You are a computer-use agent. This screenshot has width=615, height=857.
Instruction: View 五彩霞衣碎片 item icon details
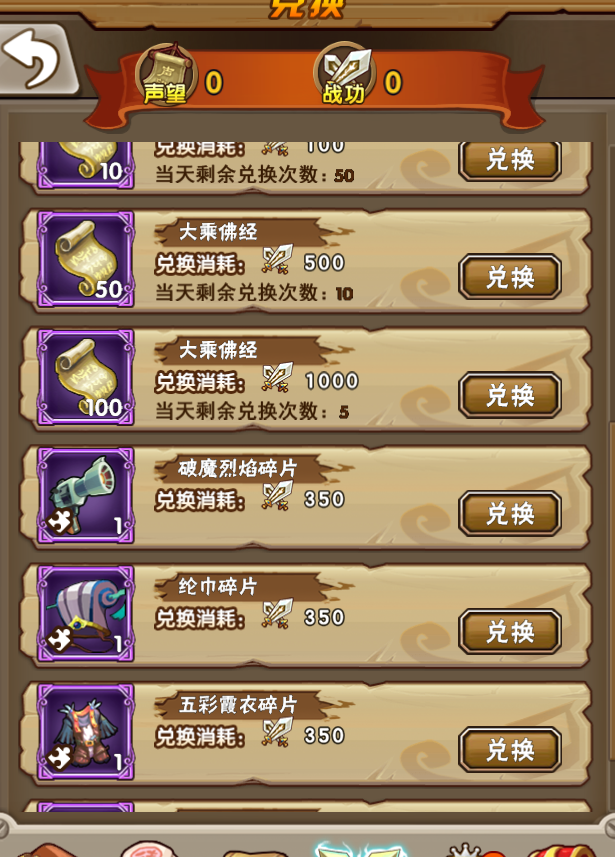click(85, 731)
